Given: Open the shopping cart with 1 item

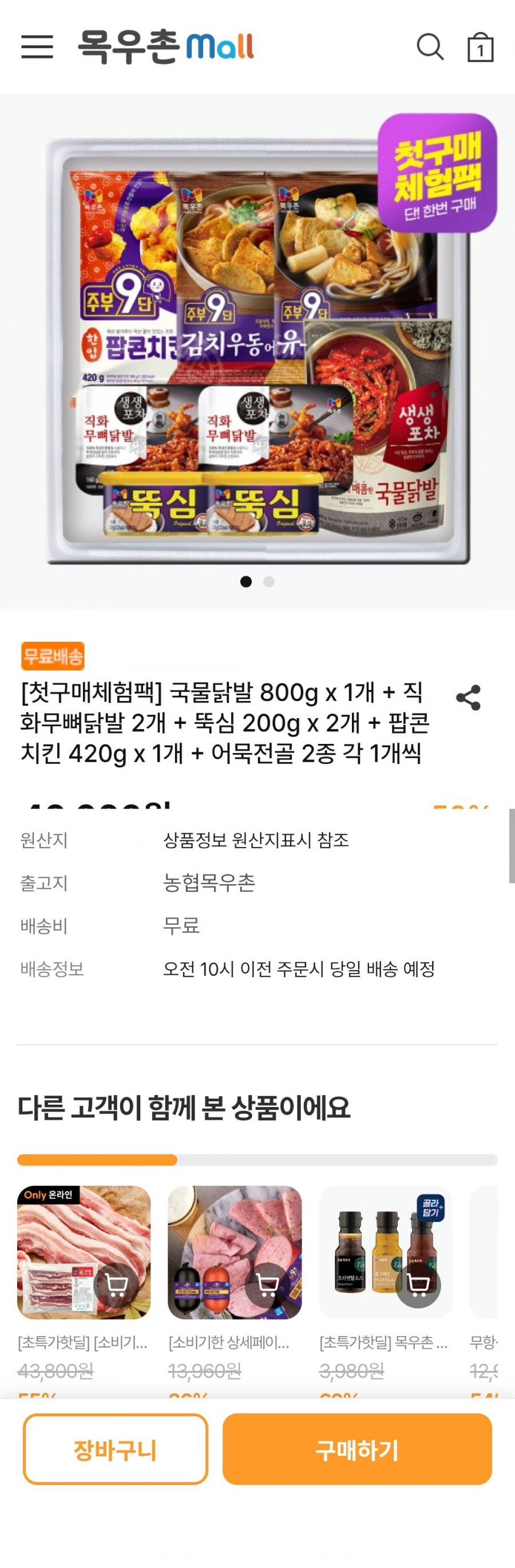Looking at the screenshot, I should tap(480, 48).
